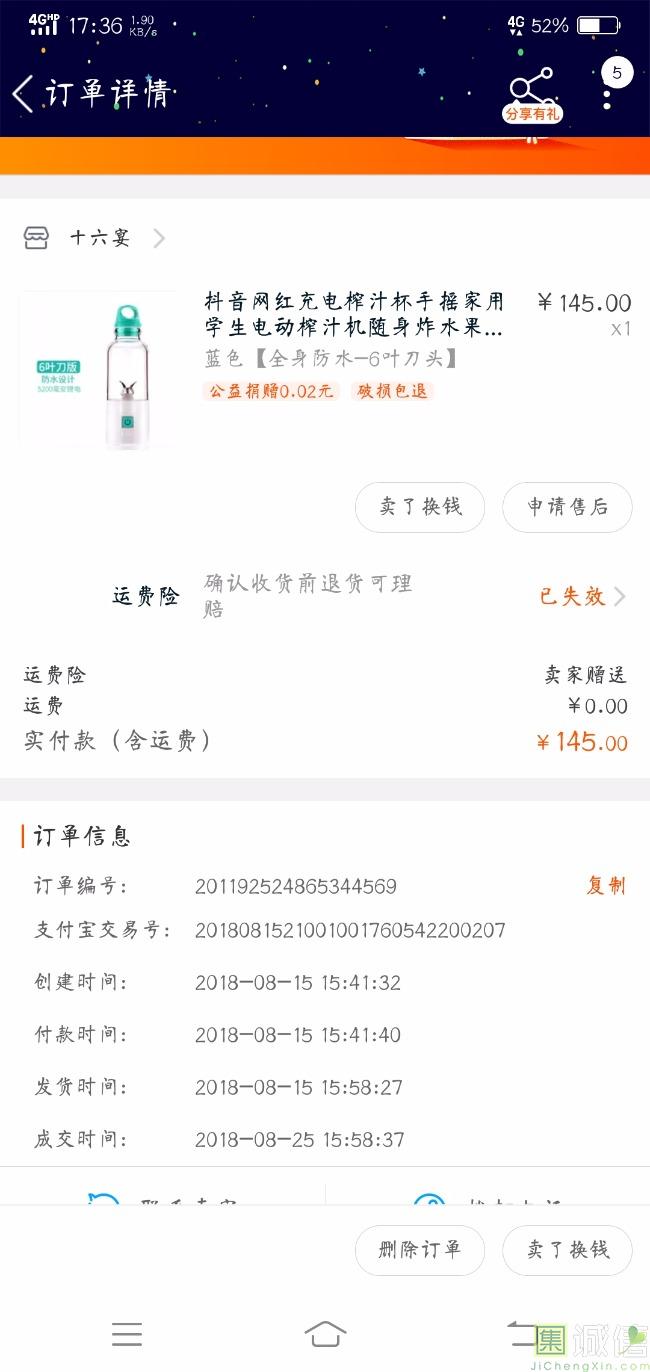
Task: Tap 卖了换钱 beside 删除订单
Action: pyautogui.click(x=567, y=1249)
